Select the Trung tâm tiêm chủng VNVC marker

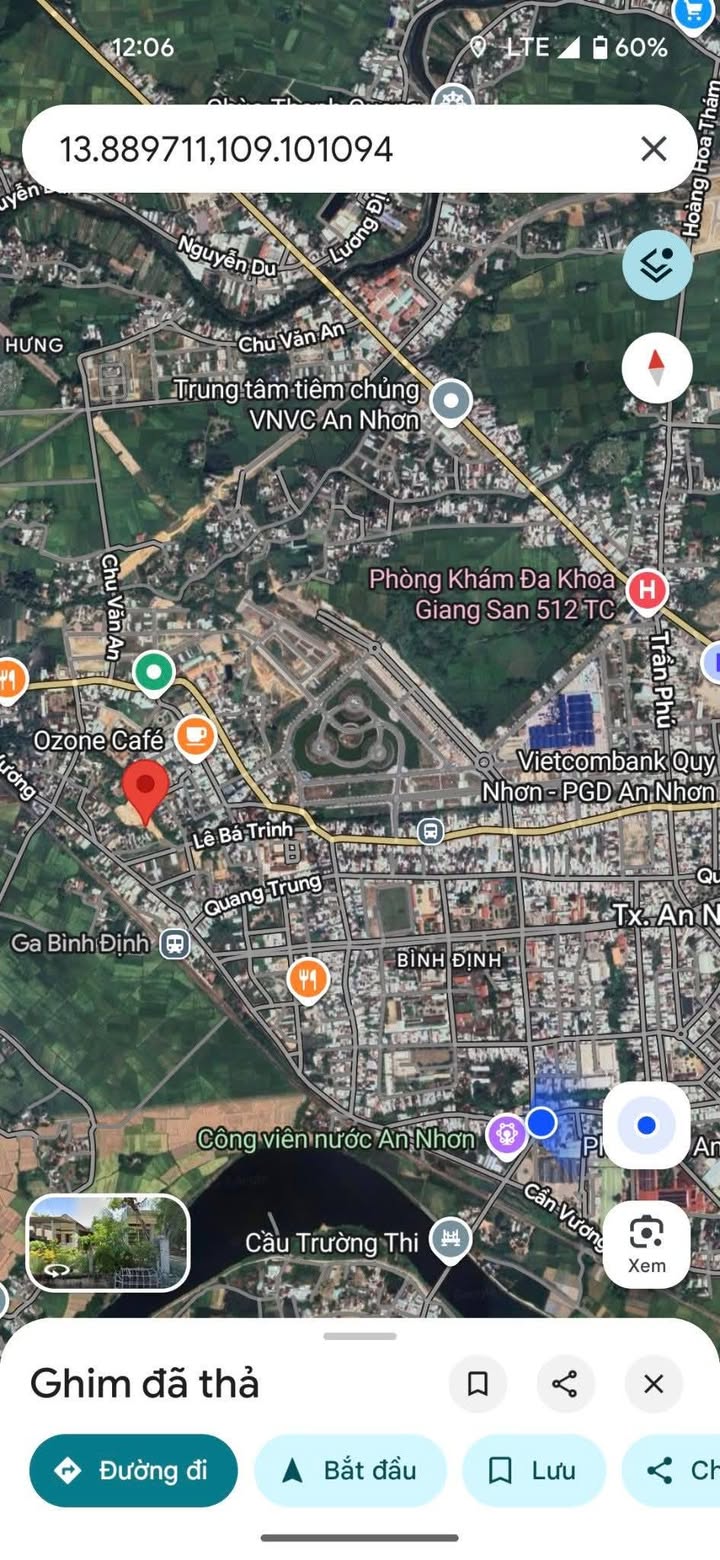(450, 402)
